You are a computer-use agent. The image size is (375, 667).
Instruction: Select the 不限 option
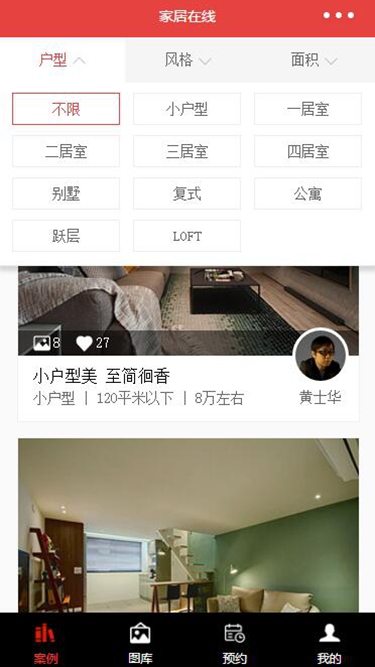(66, 109)
